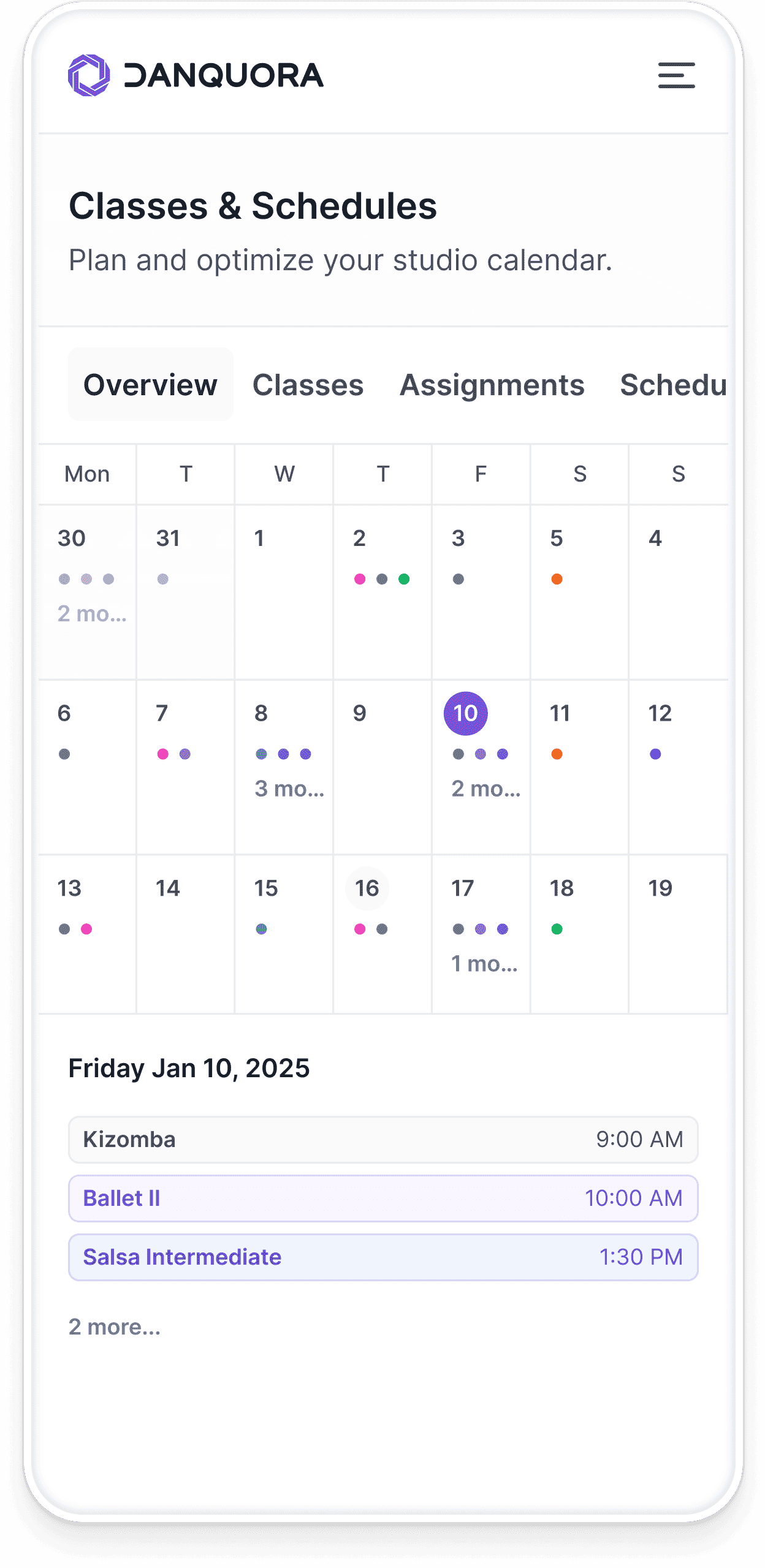765x1568 pixels.
Task: Select day 18 in the calendar
Action: pyautogui.click(x=561, y=888)
